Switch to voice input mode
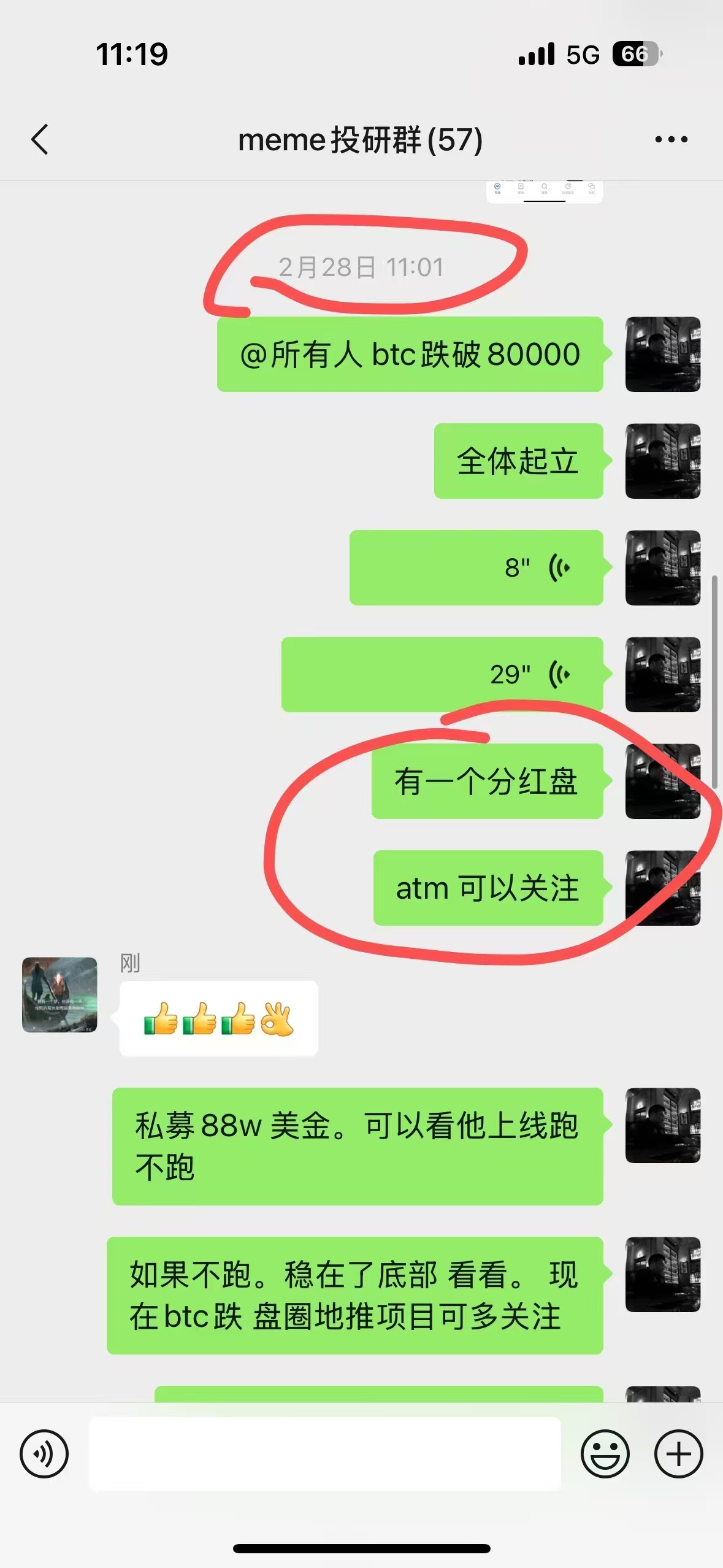 [x=44, y=1453]
